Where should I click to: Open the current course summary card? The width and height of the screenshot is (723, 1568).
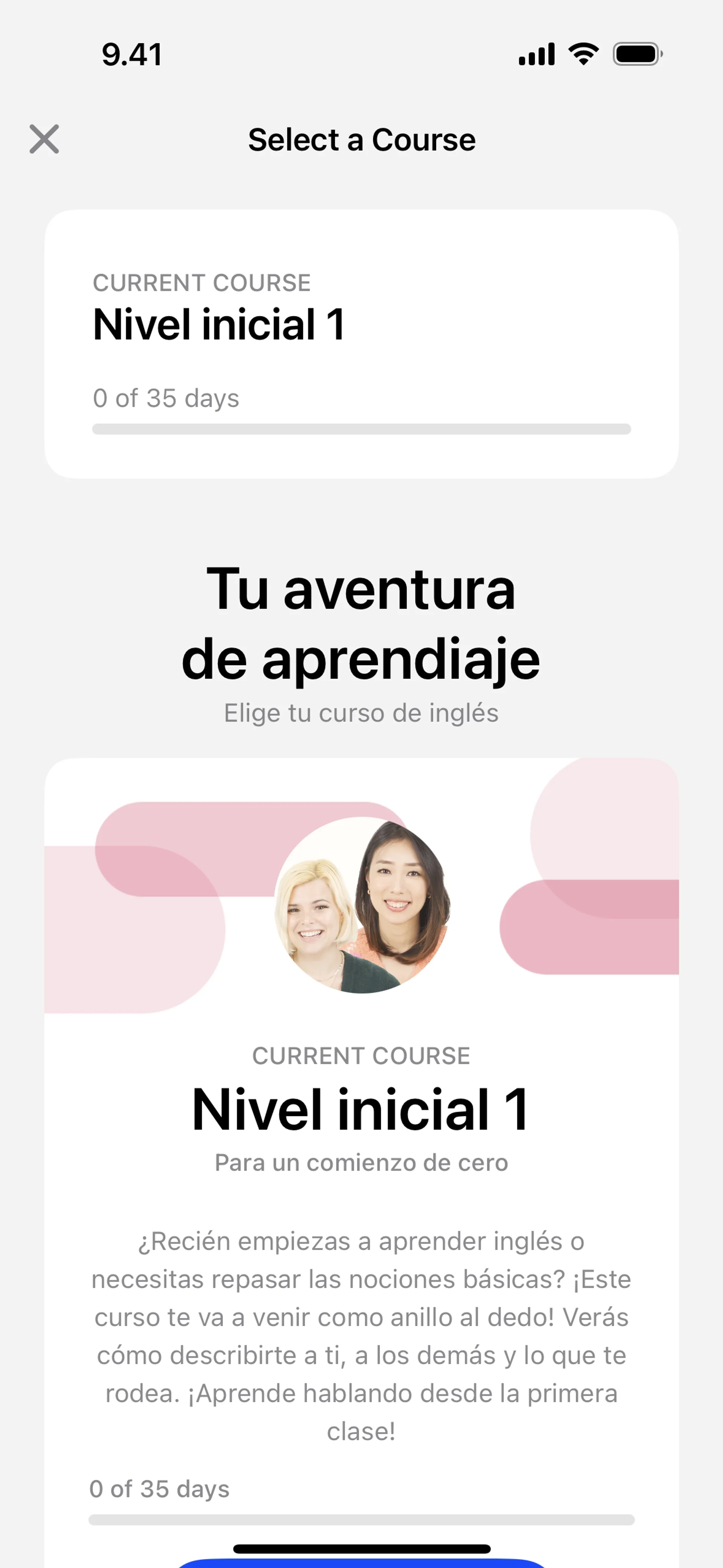361,344
